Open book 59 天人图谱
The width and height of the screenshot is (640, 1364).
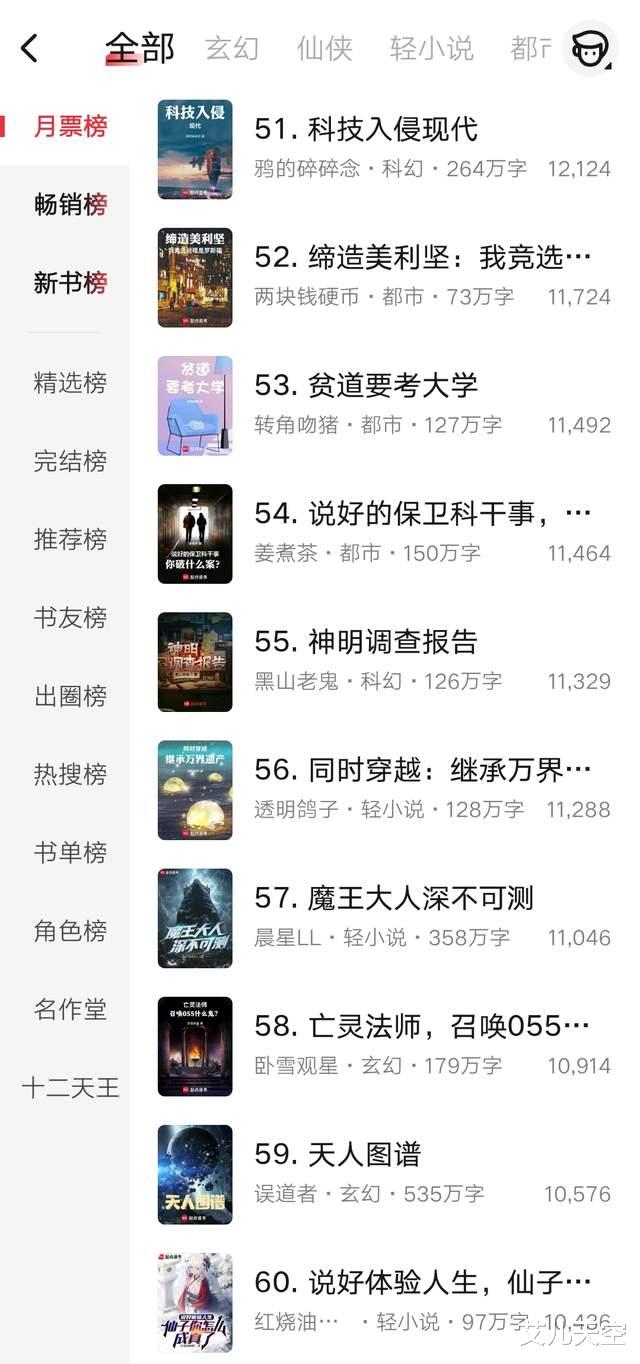338,1153
